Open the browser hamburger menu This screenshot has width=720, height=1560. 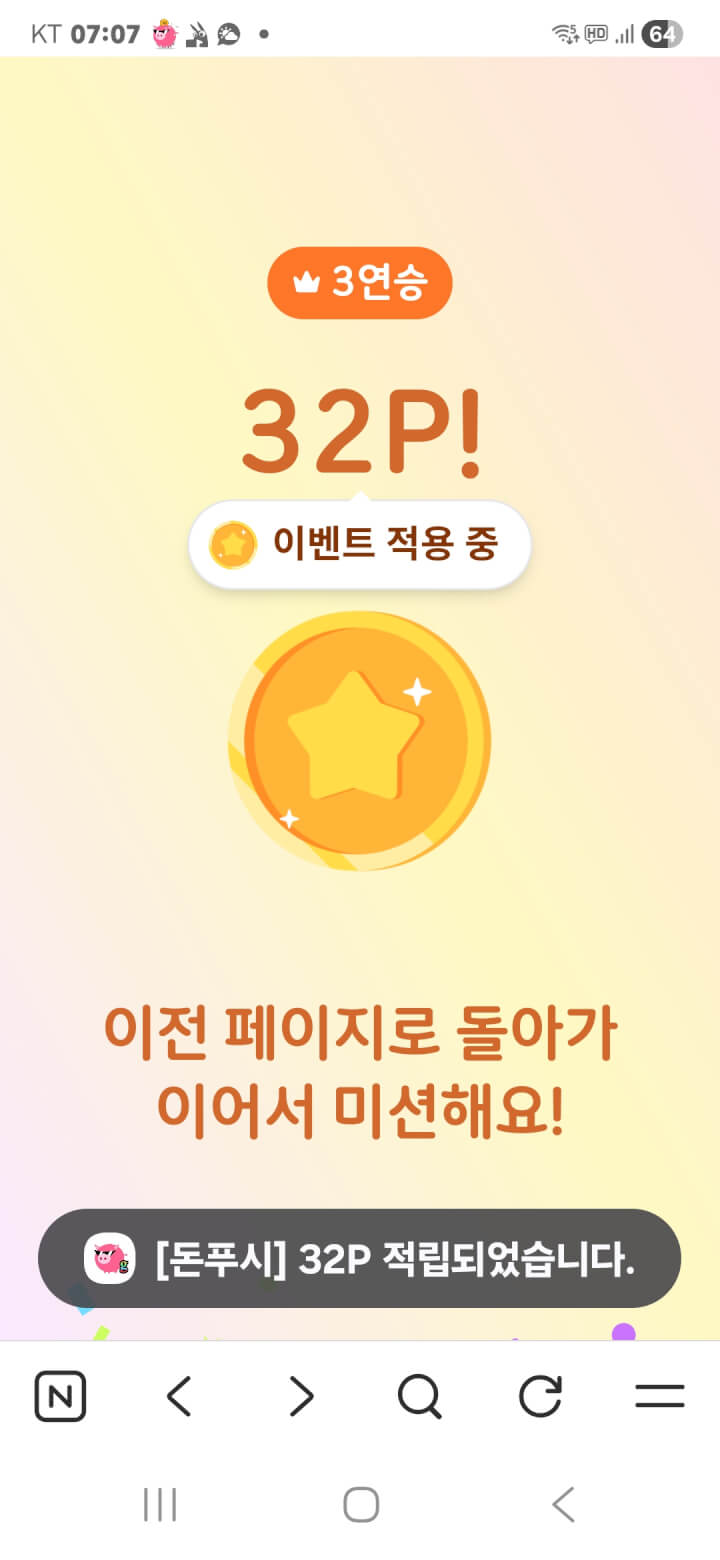pos(660,1396)
